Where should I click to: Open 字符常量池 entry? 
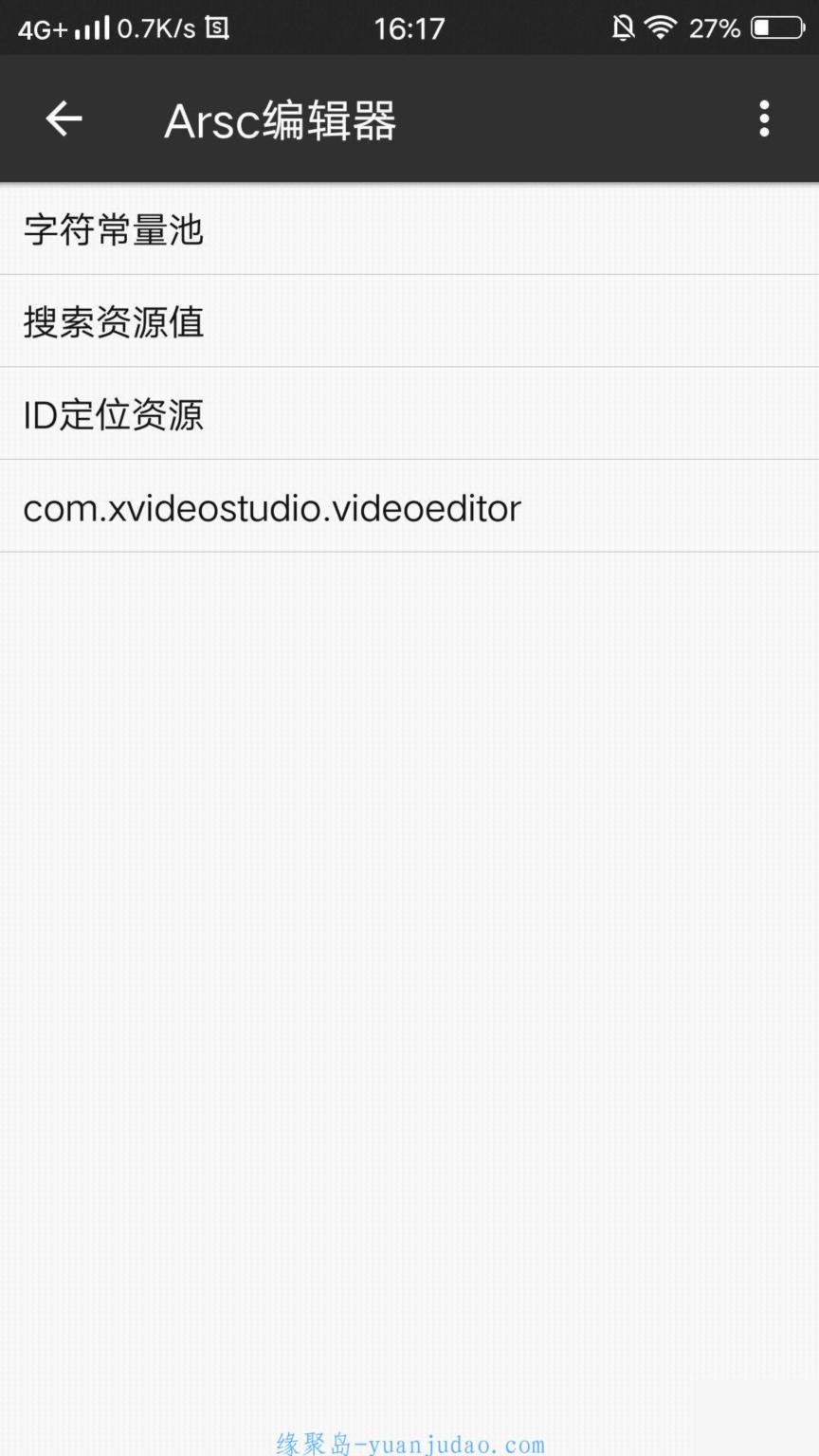coord(409,229)
